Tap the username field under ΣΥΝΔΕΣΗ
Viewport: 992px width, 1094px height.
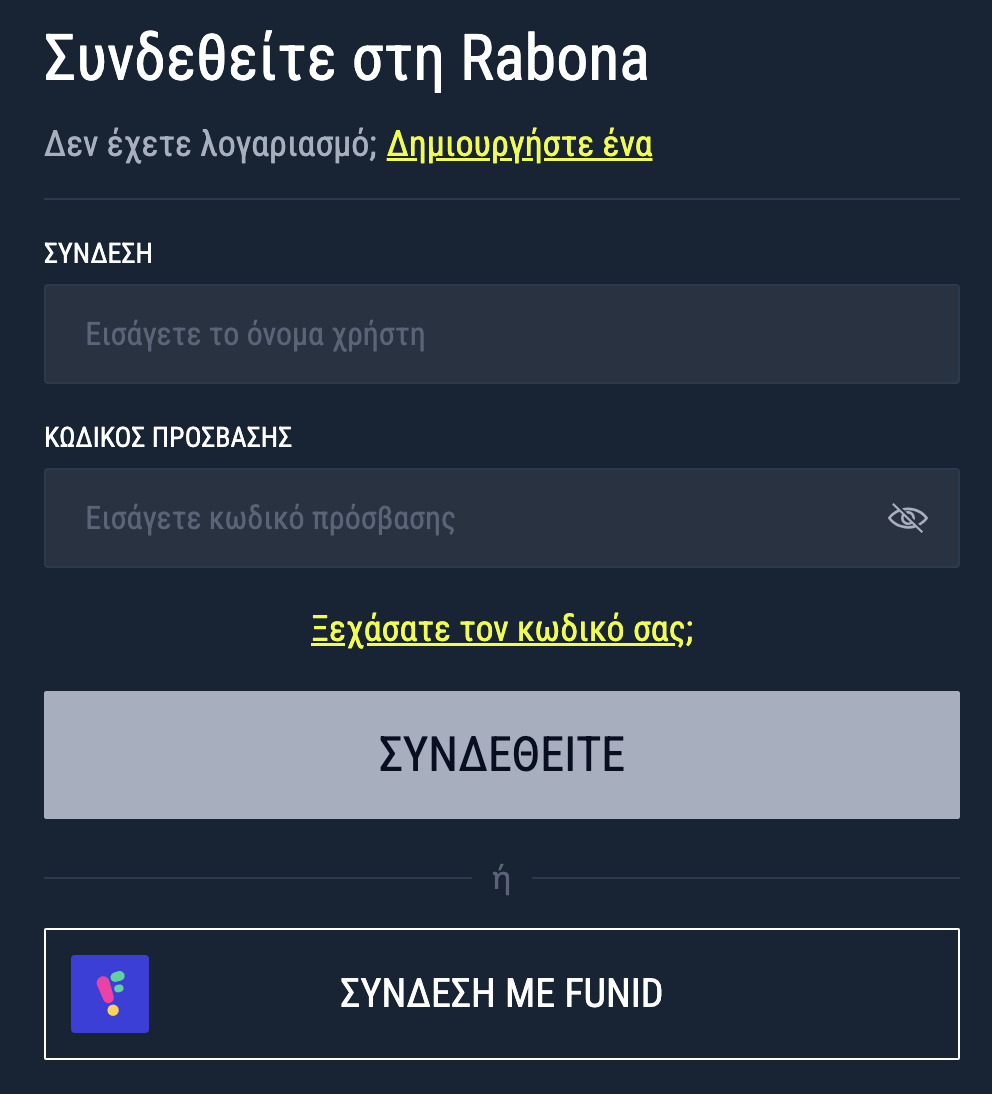[x=500, y=334]
